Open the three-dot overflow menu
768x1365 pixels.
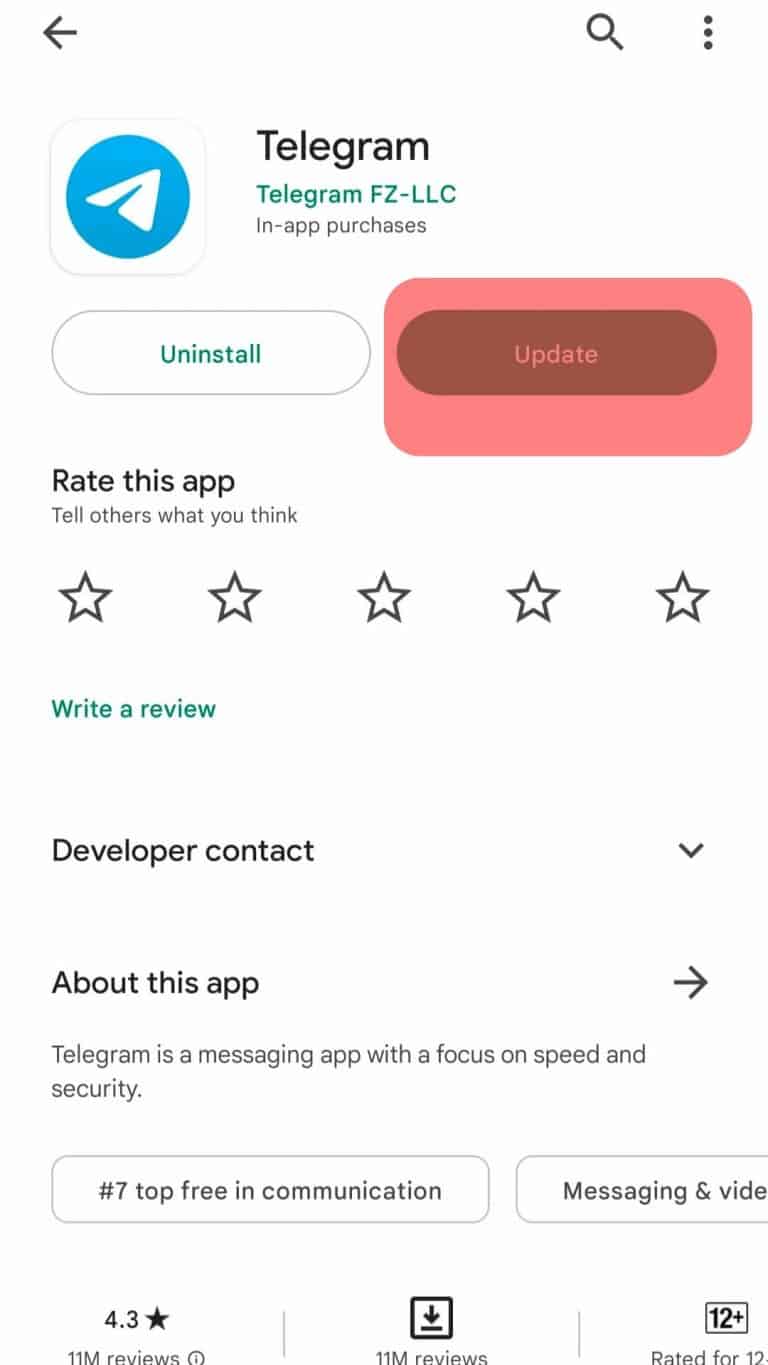708,33
